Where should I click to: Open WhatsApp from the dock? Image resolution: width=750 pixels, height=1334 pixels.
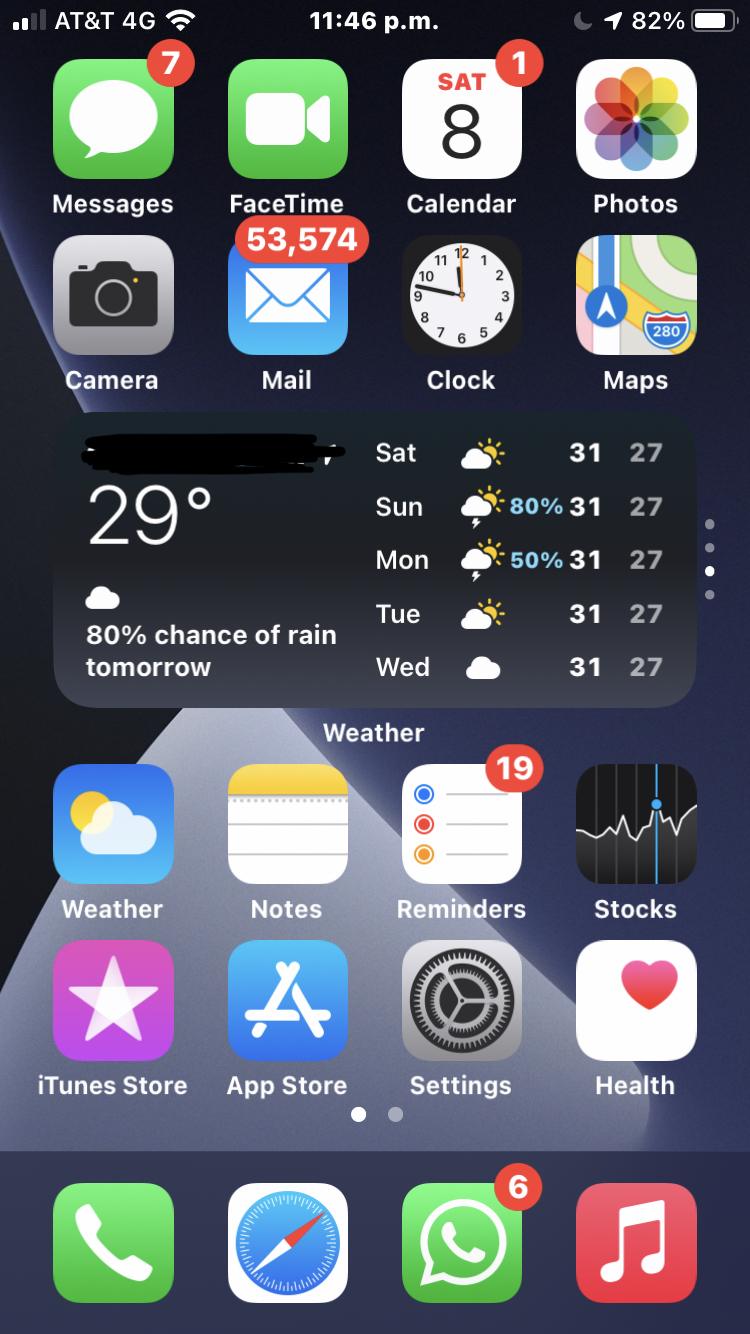tap(461, 1243)
